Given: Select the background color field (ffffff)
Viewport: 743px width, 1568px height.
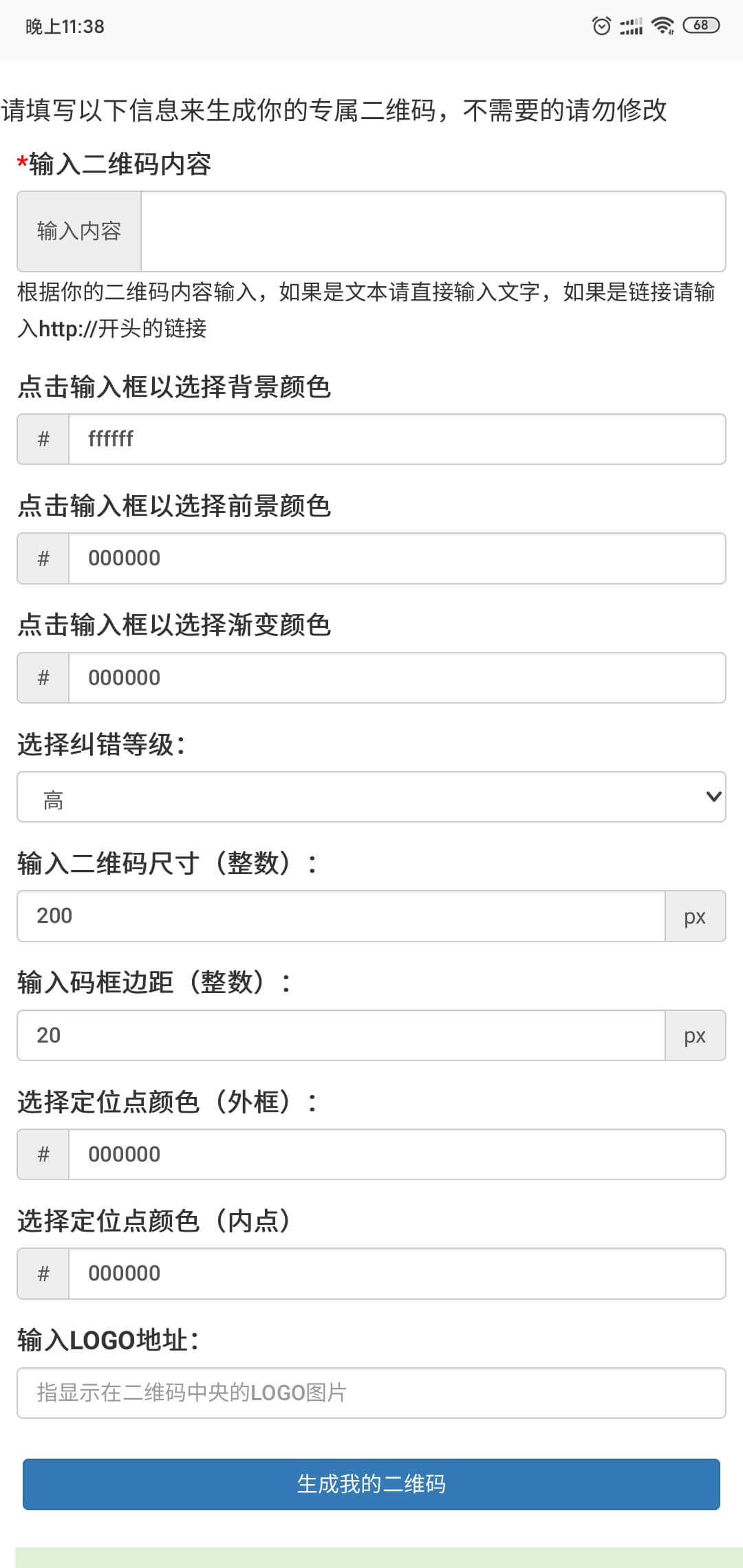Looking at the screenshot, I should 396,439.
